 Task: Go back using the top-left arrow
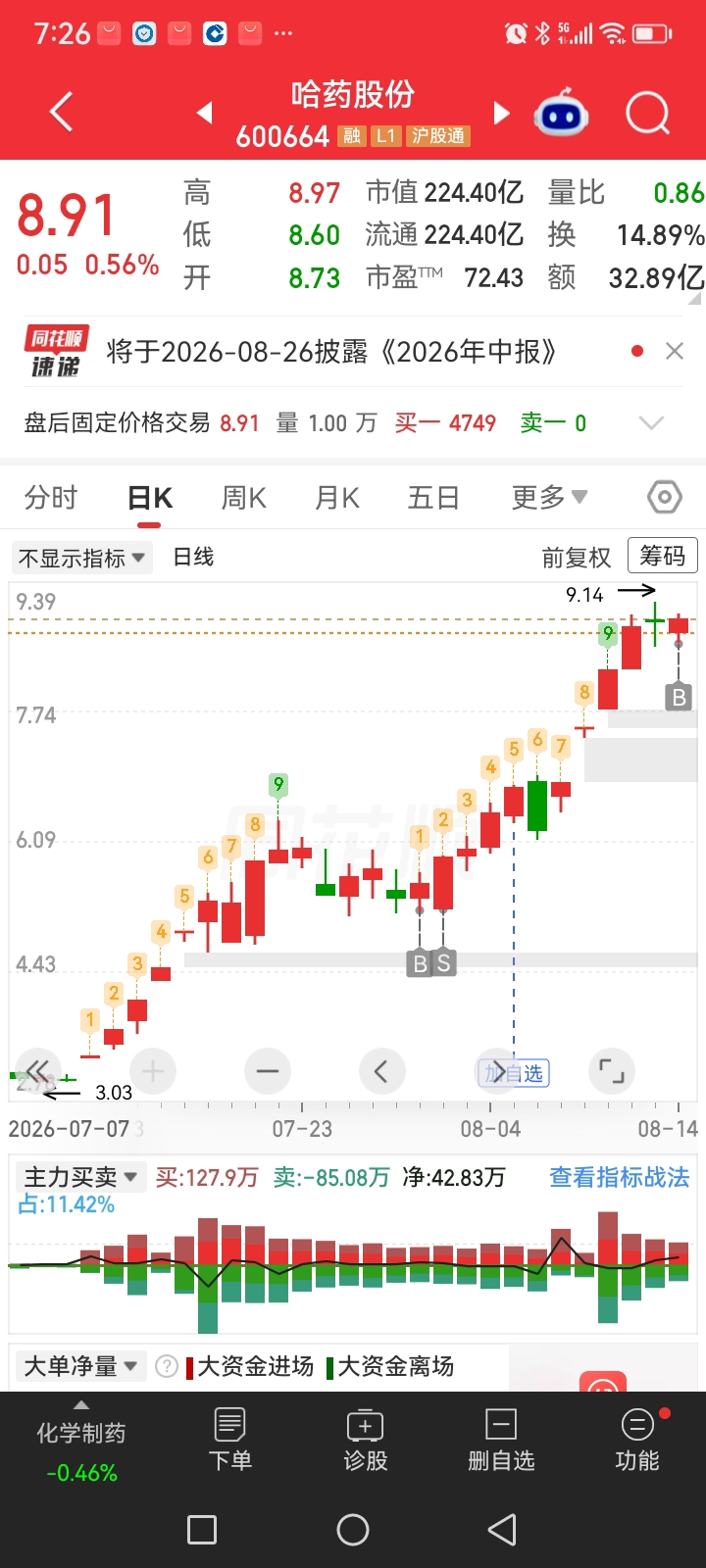[61, 112]
